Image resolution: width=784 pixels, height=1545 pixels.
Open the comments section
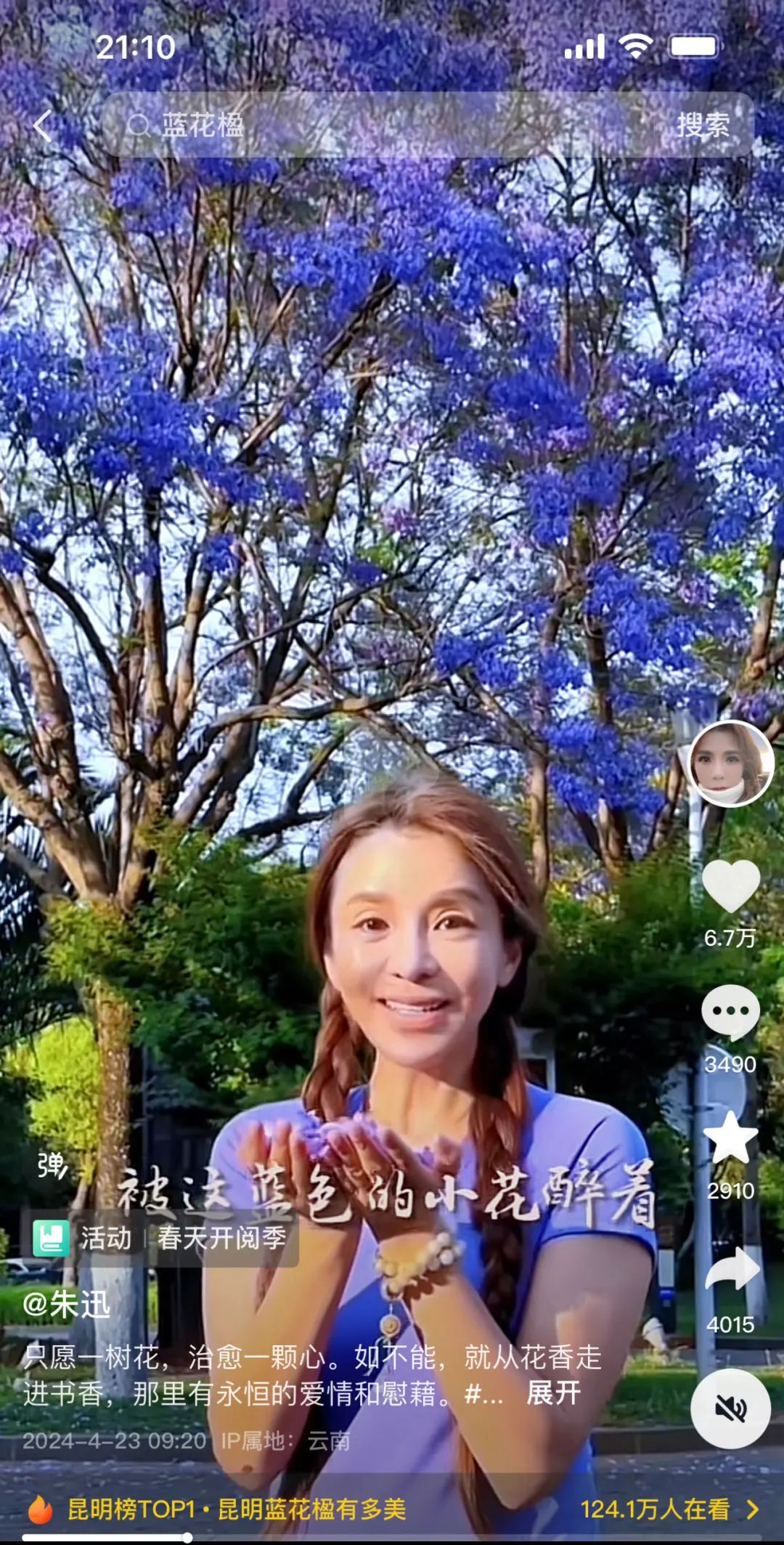[x=730, y=1012]
